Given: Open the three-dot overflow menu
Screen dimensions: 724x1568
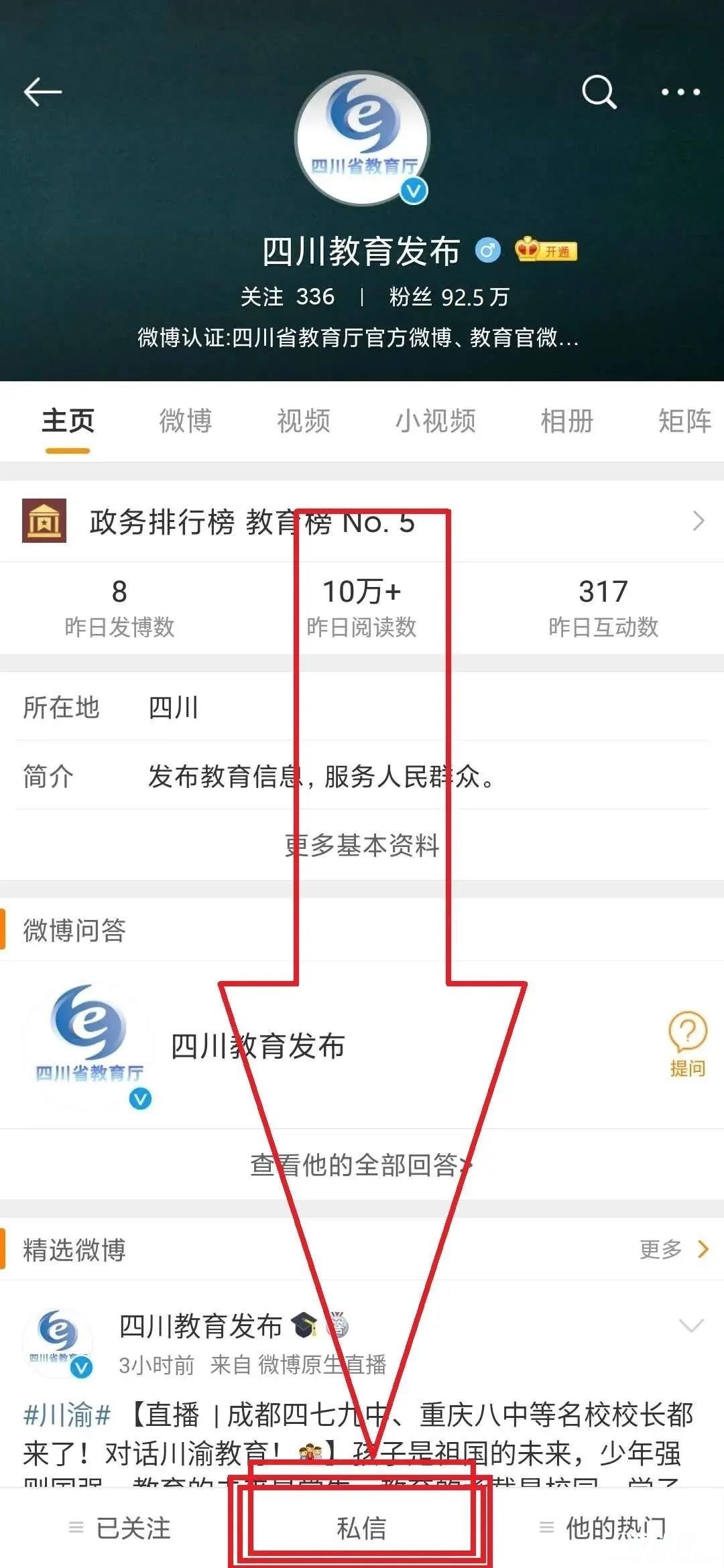Looking at the screenshot, I should [680, 92].
